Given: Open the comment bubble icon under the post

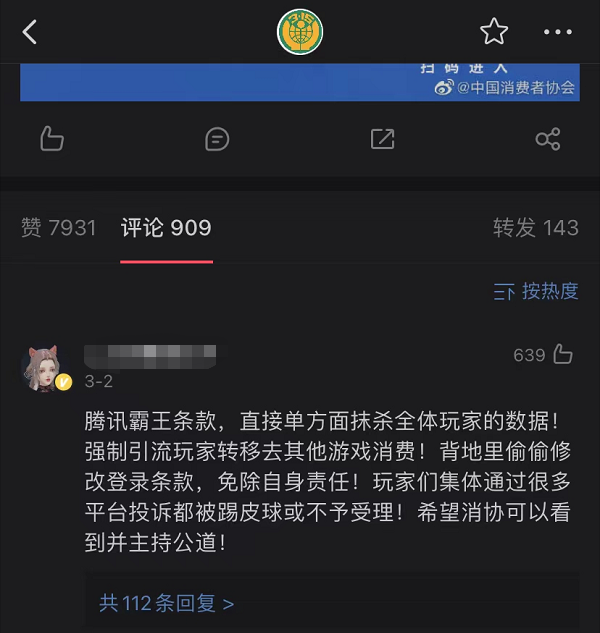Looking at the screenshot, I should click(x=217, y=139).
